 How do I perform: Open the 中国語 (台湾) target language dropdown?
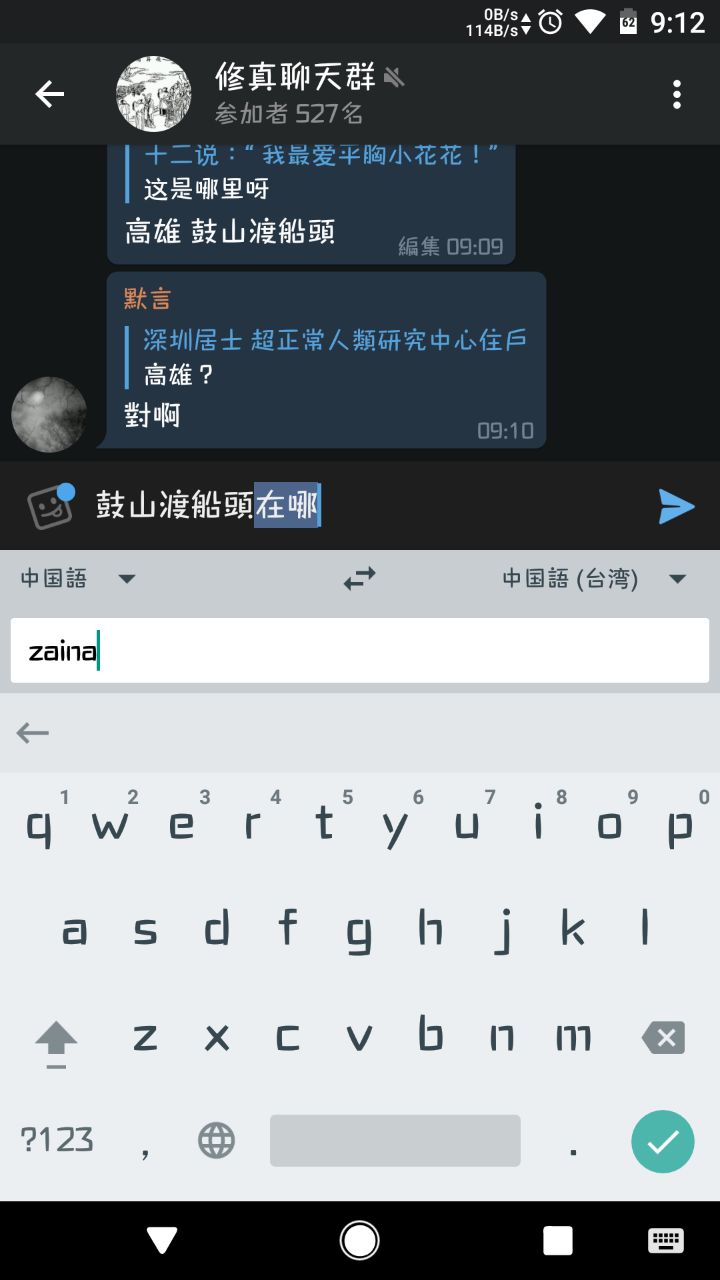click(x=594, y=579)
